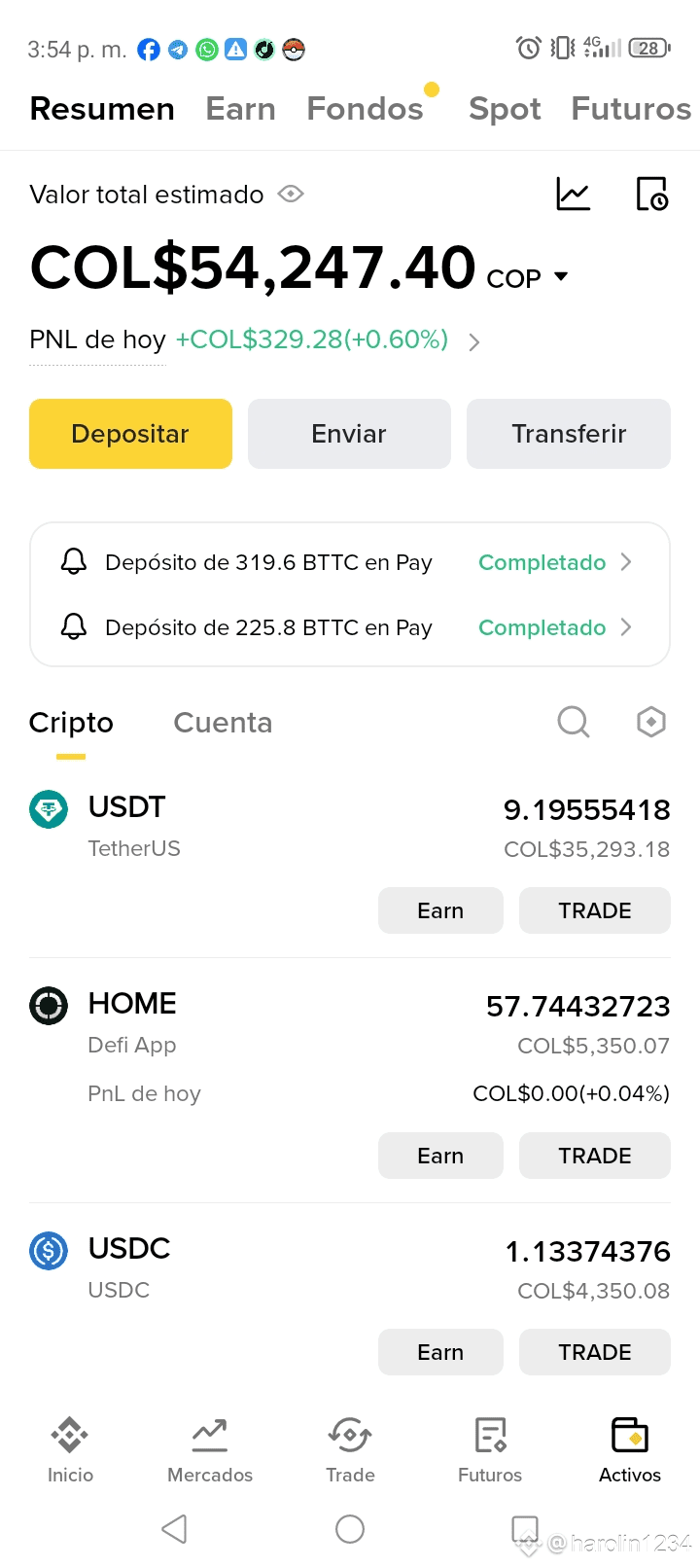This screenshot has width=700, height=1568.
Task: Switch to the Spot top tab
Action: [505, 109]
